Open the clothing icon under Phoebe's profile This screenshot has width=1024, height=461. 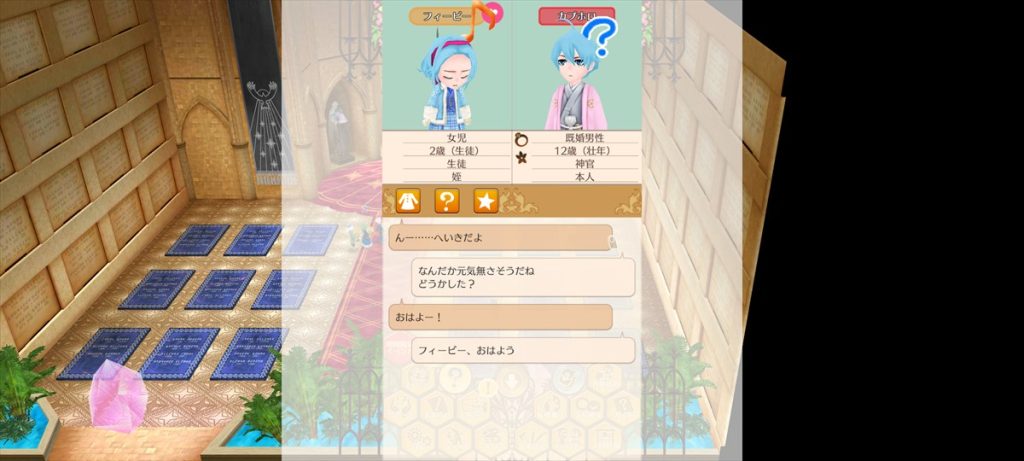pos(408,201)
